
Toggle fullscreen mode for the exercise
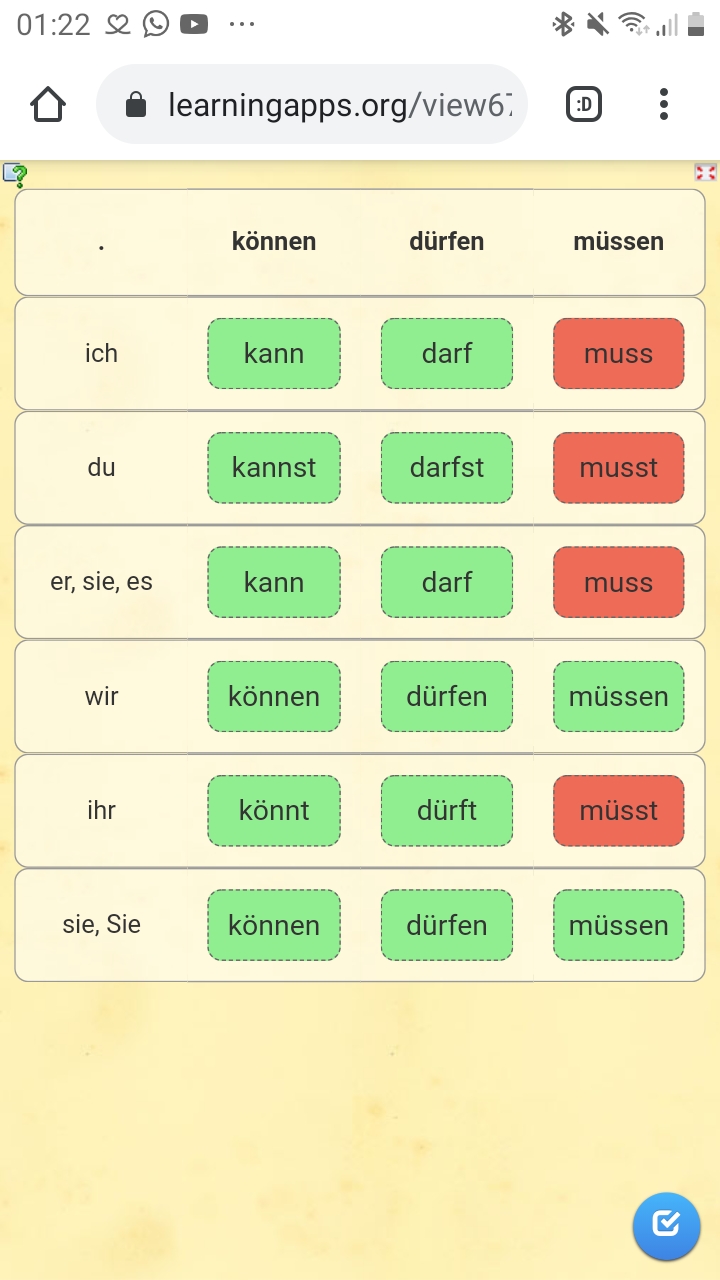click(705, 172)
